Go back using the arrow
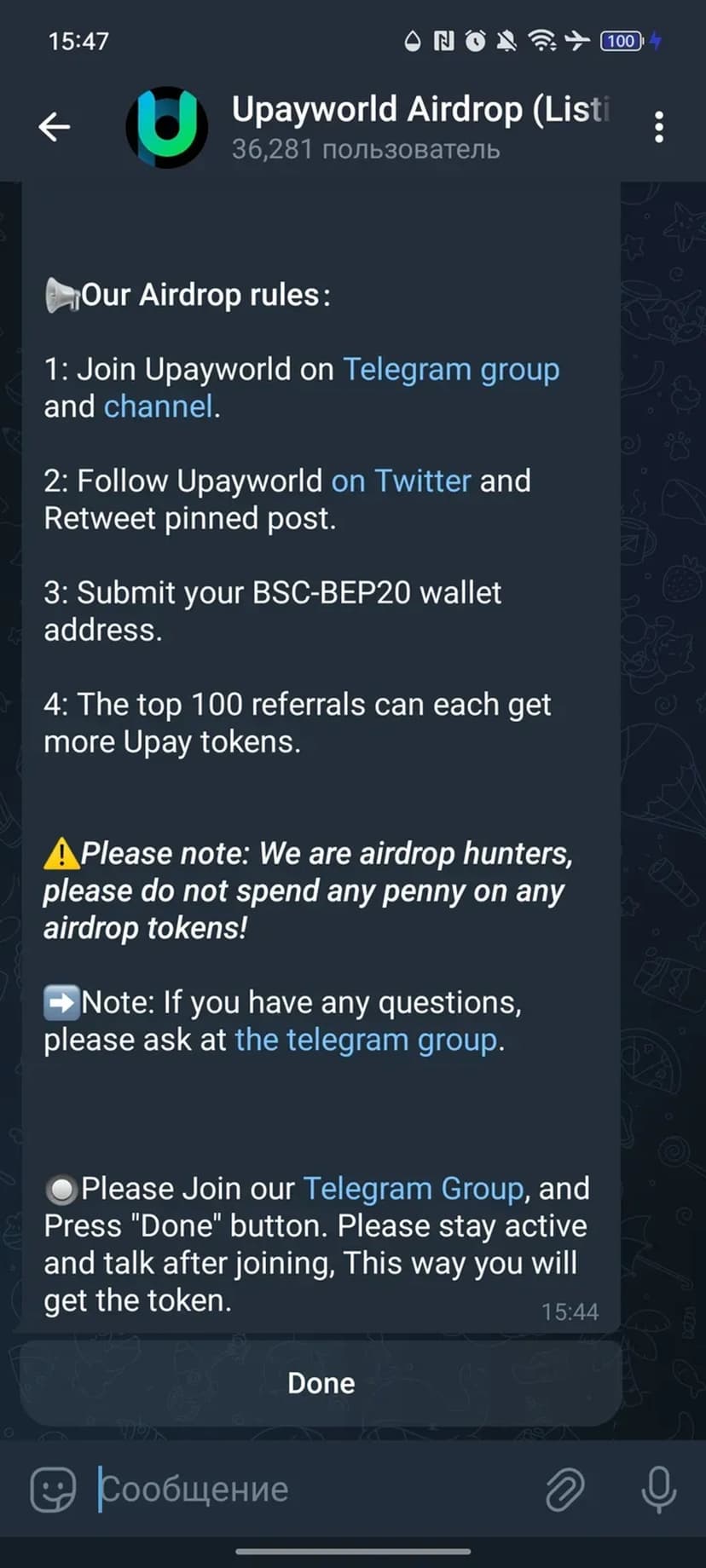The image size is (706, 1568). [55, 127]
